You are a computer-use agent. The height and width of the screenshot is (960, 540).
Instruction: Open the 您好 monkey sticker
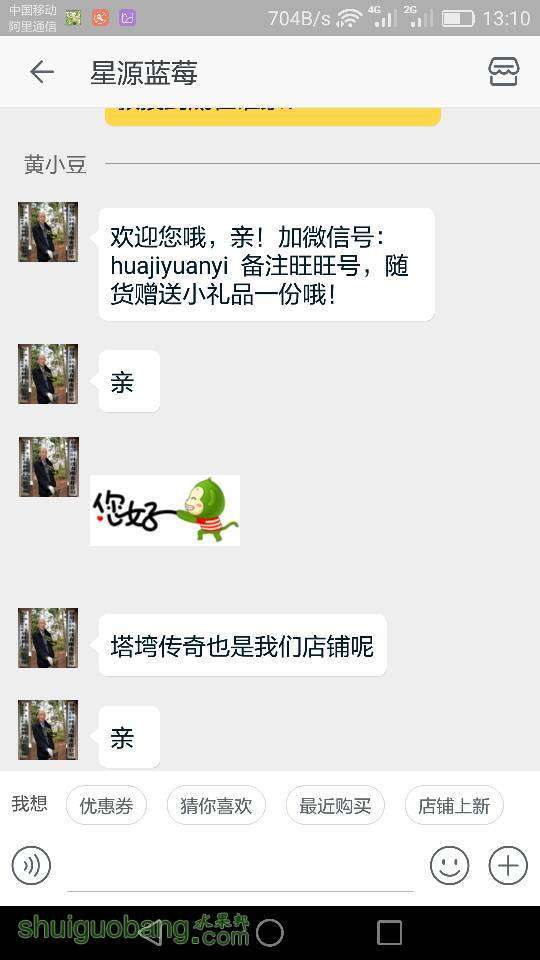165,510
